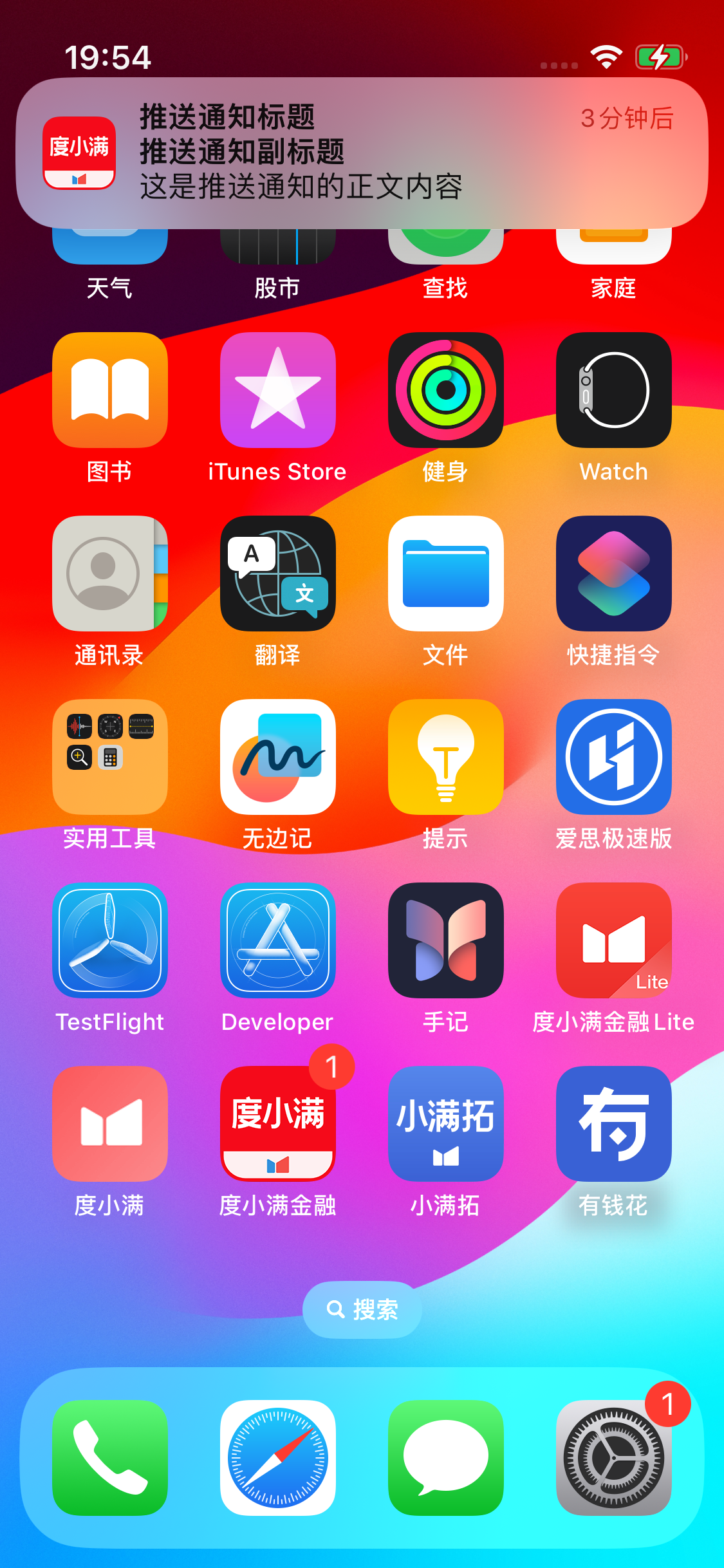
Task: Open 度小满金融 Lite
Action: [613, 940]
